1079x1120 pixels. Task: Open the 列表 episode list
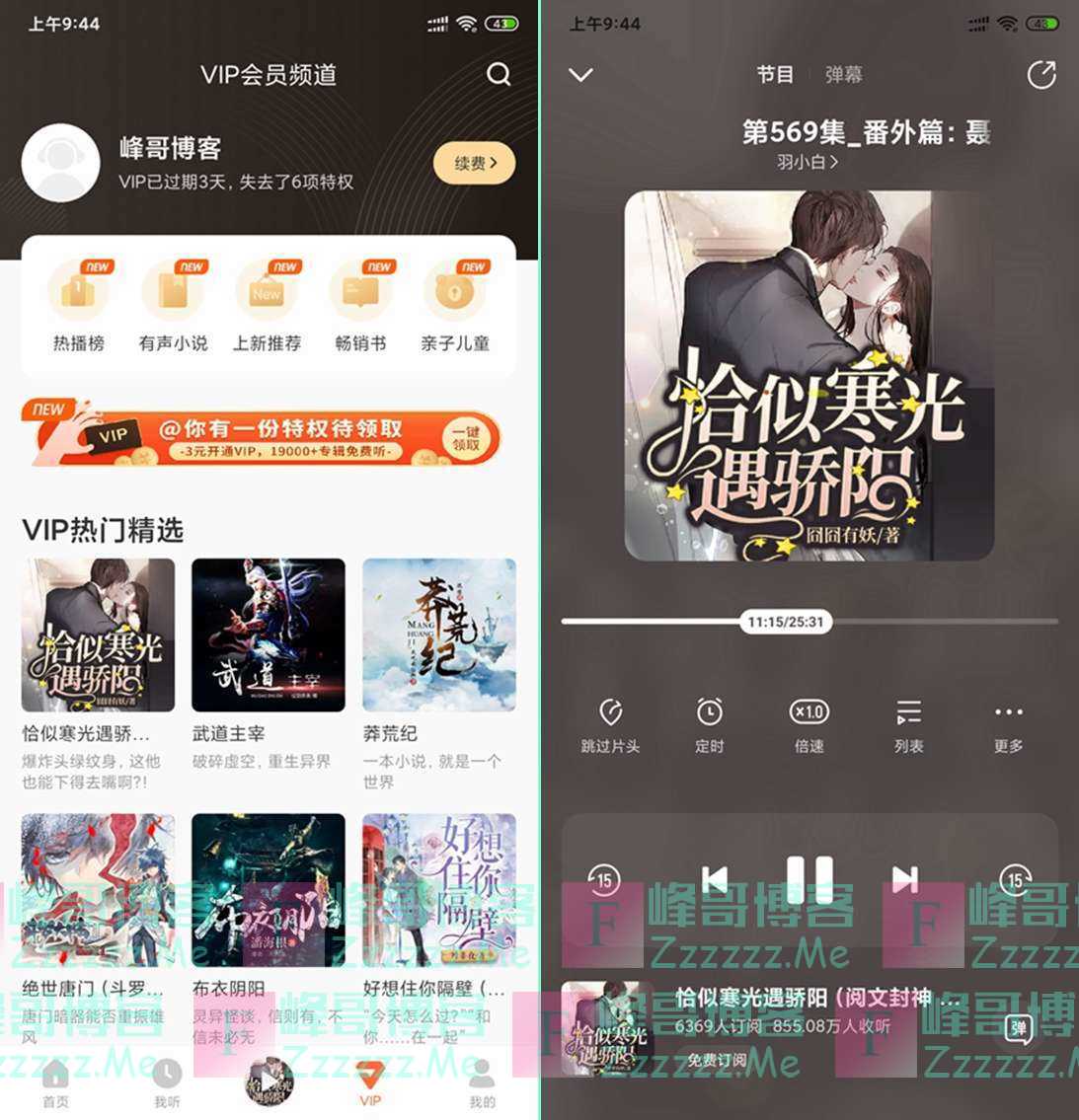pos(908,724)
